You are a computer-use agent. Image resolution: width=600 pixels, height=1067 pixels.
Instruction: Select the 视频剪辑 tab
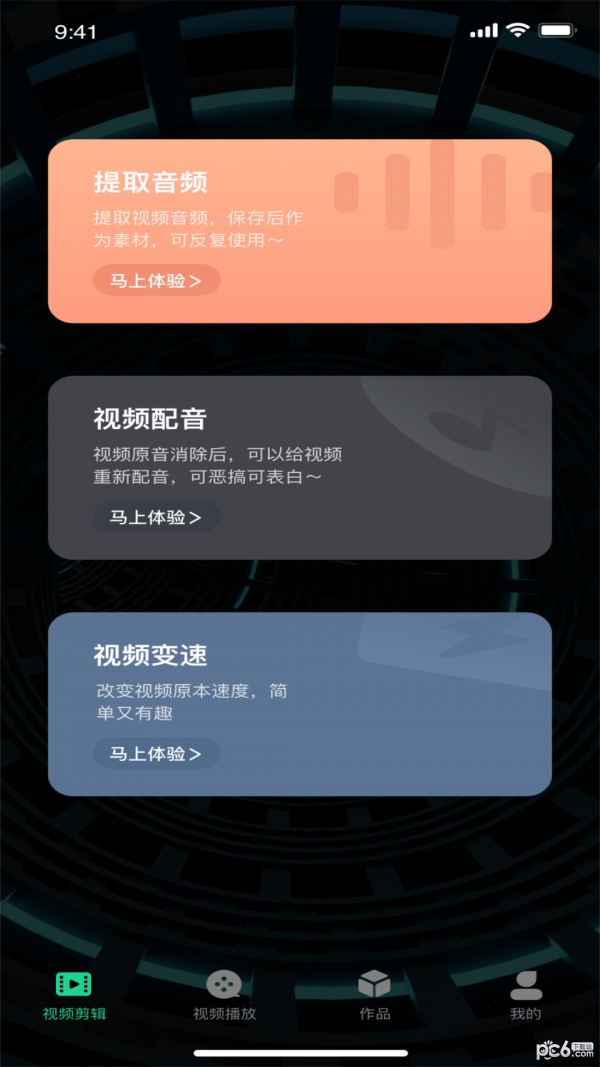74,995
